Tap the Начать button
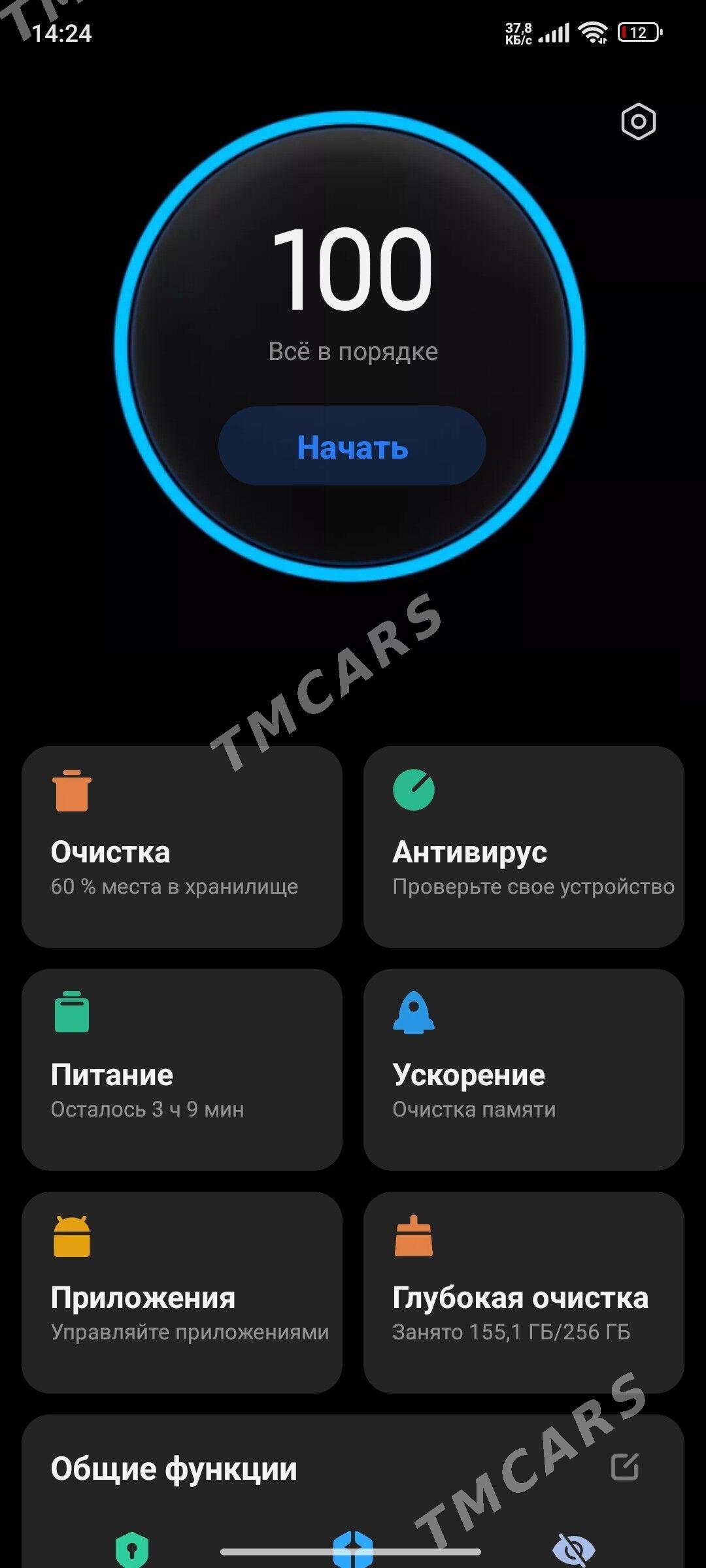The height and width of the screenshot is (1568, 706). point(352,446)
